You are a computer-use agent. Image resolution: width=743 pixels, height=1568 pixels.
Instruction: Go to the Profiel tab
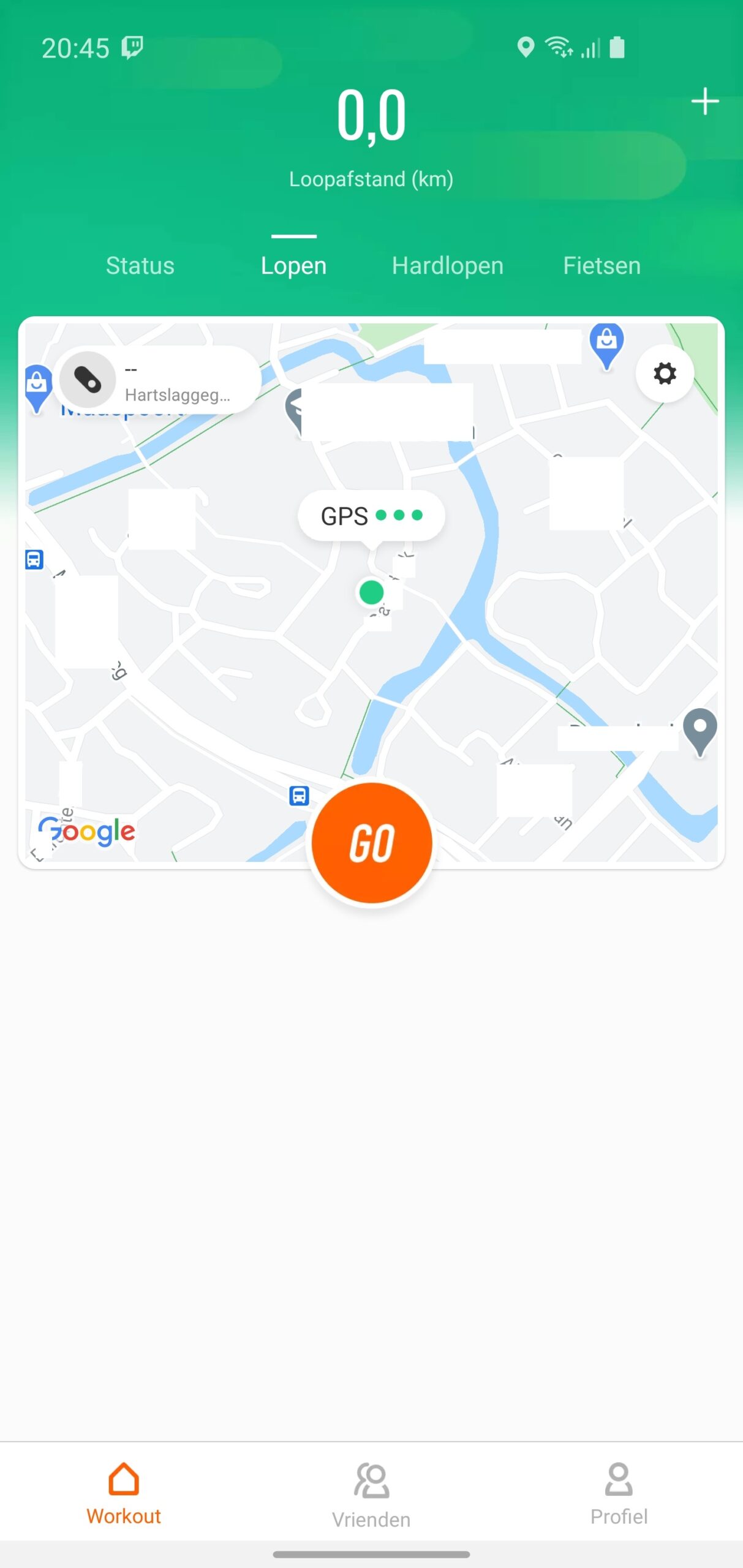[x=619, y=1494]
